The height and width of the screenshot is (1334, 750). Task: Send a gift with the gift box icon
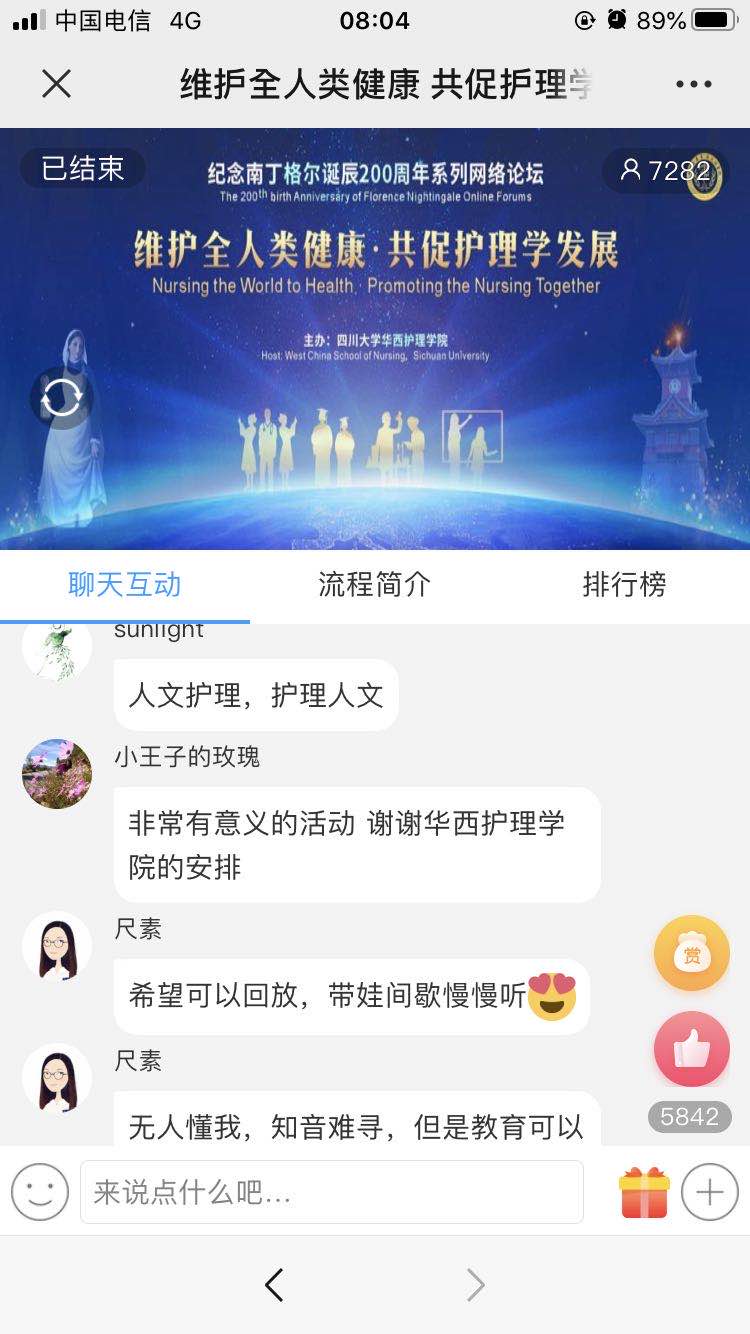tap(644, 1192)
